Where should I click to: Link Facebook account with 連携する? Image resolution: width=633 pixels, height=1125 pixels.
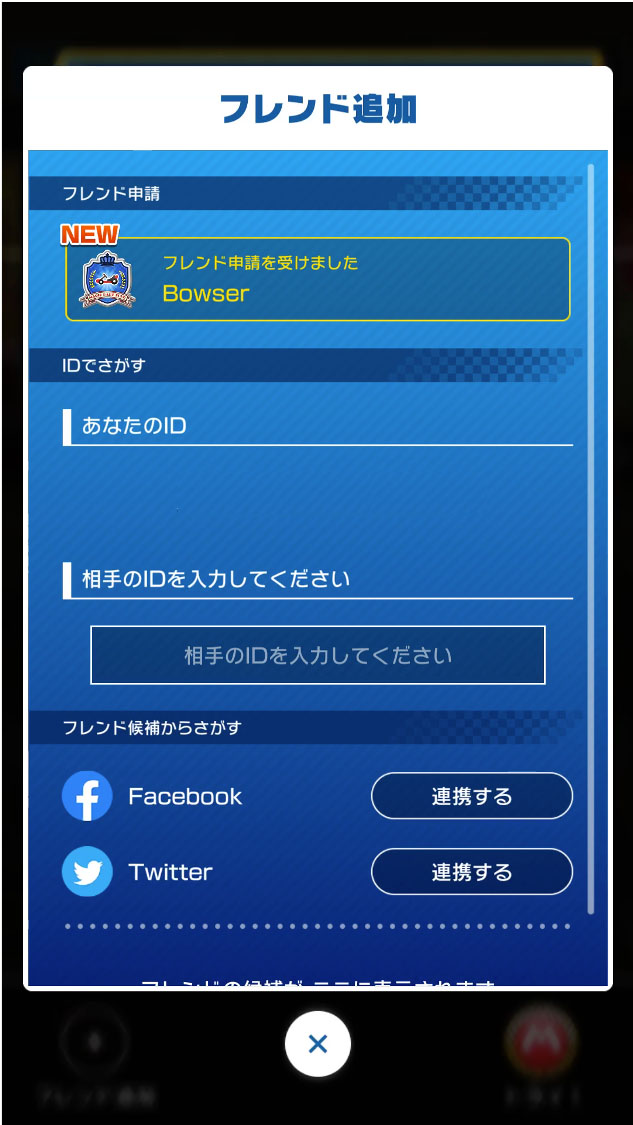pyautogui.click(x=471, y=796)
